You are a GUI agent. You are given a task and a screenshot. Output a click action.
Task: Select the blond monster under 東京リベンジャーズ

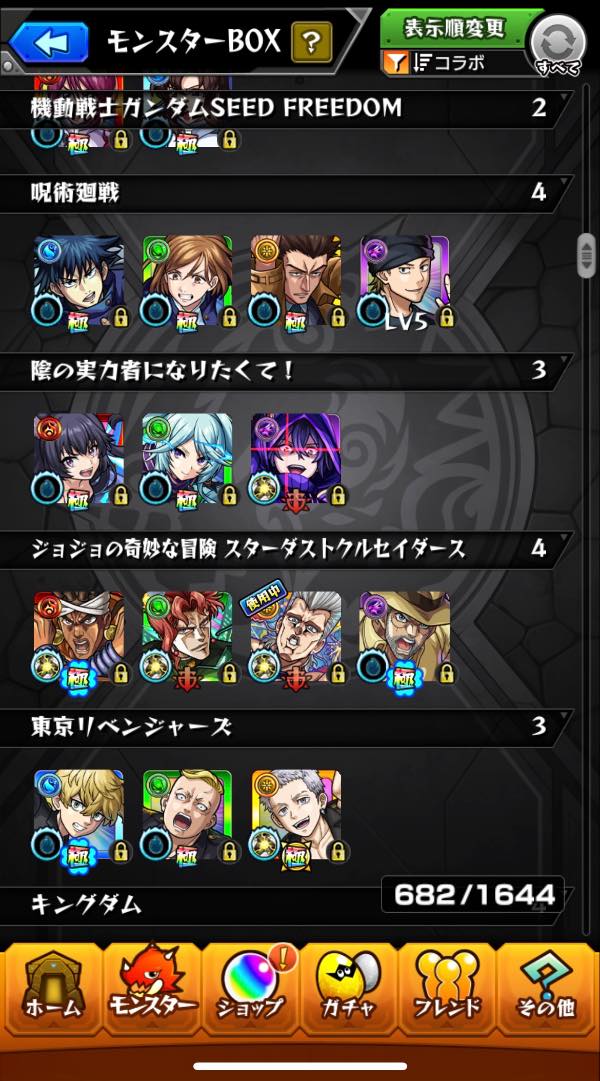click(x=78, y=815)
